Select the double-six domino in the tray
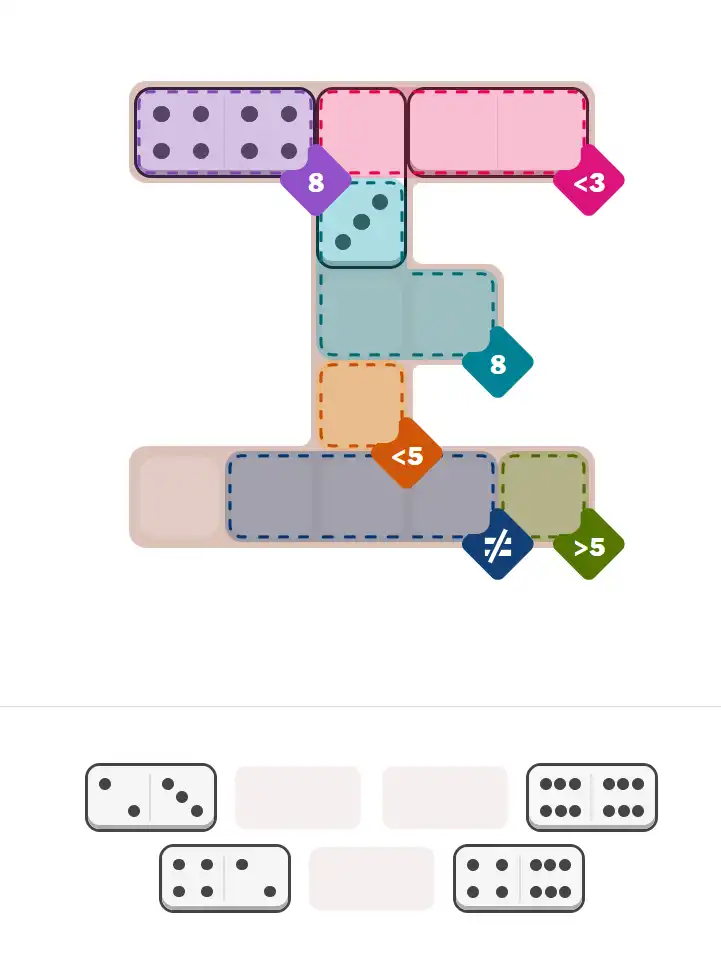Screen dimensions: 721x969 pos(591,797)
